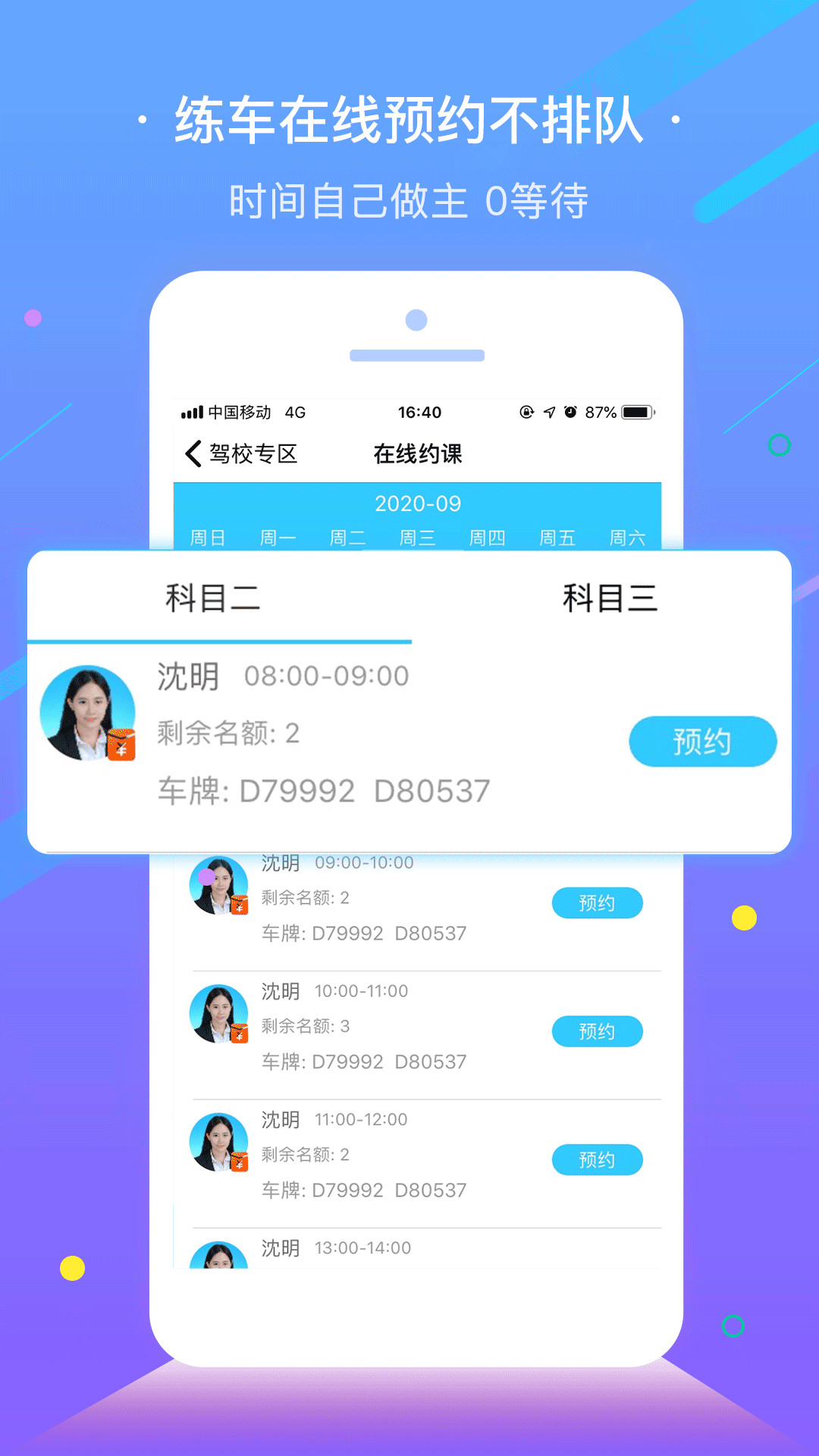Tap the 16:40 clock in the status bar
The height and width of the screenshot is (1456, 819).
click(x=418, y=412)
